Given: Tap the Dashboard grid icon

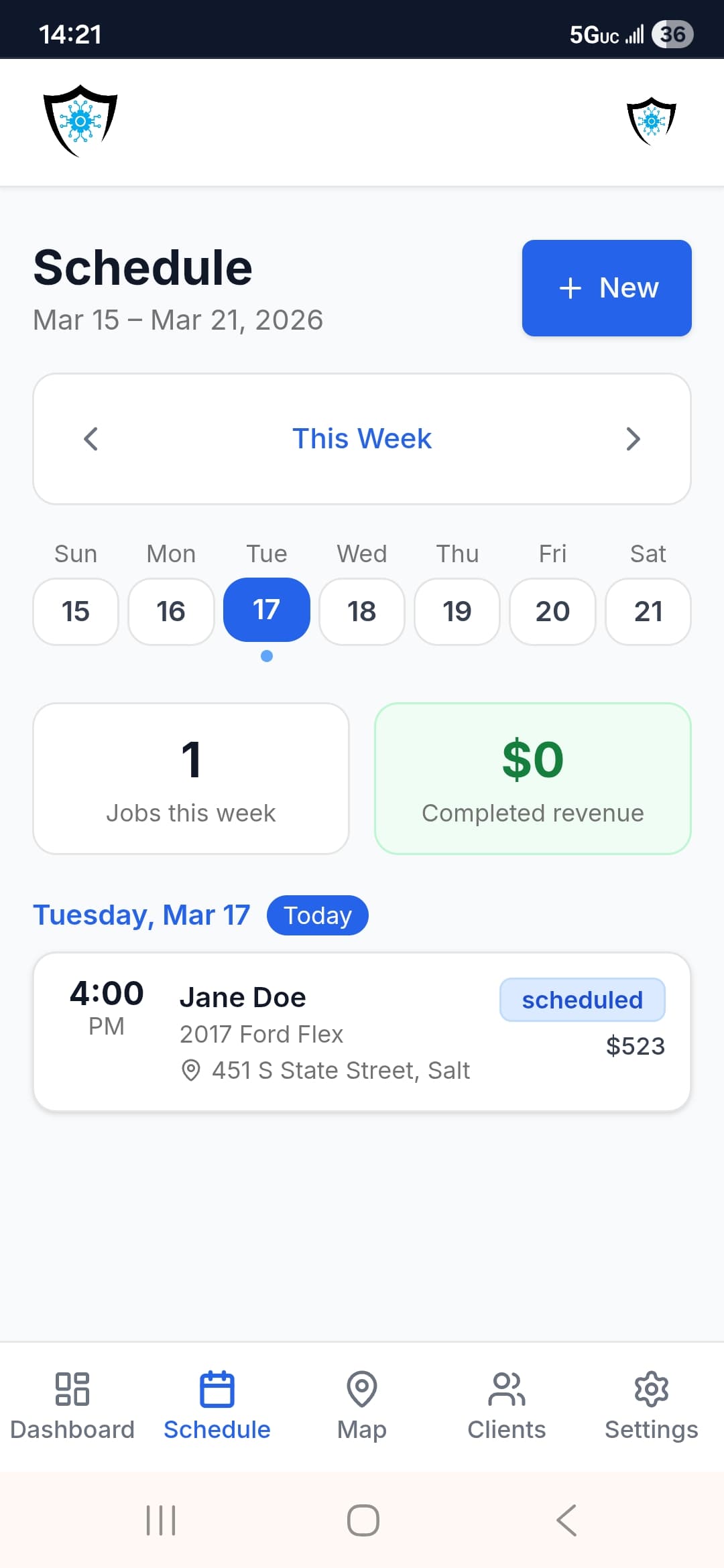Looking at the screenshot, I should coord(72,1388).
